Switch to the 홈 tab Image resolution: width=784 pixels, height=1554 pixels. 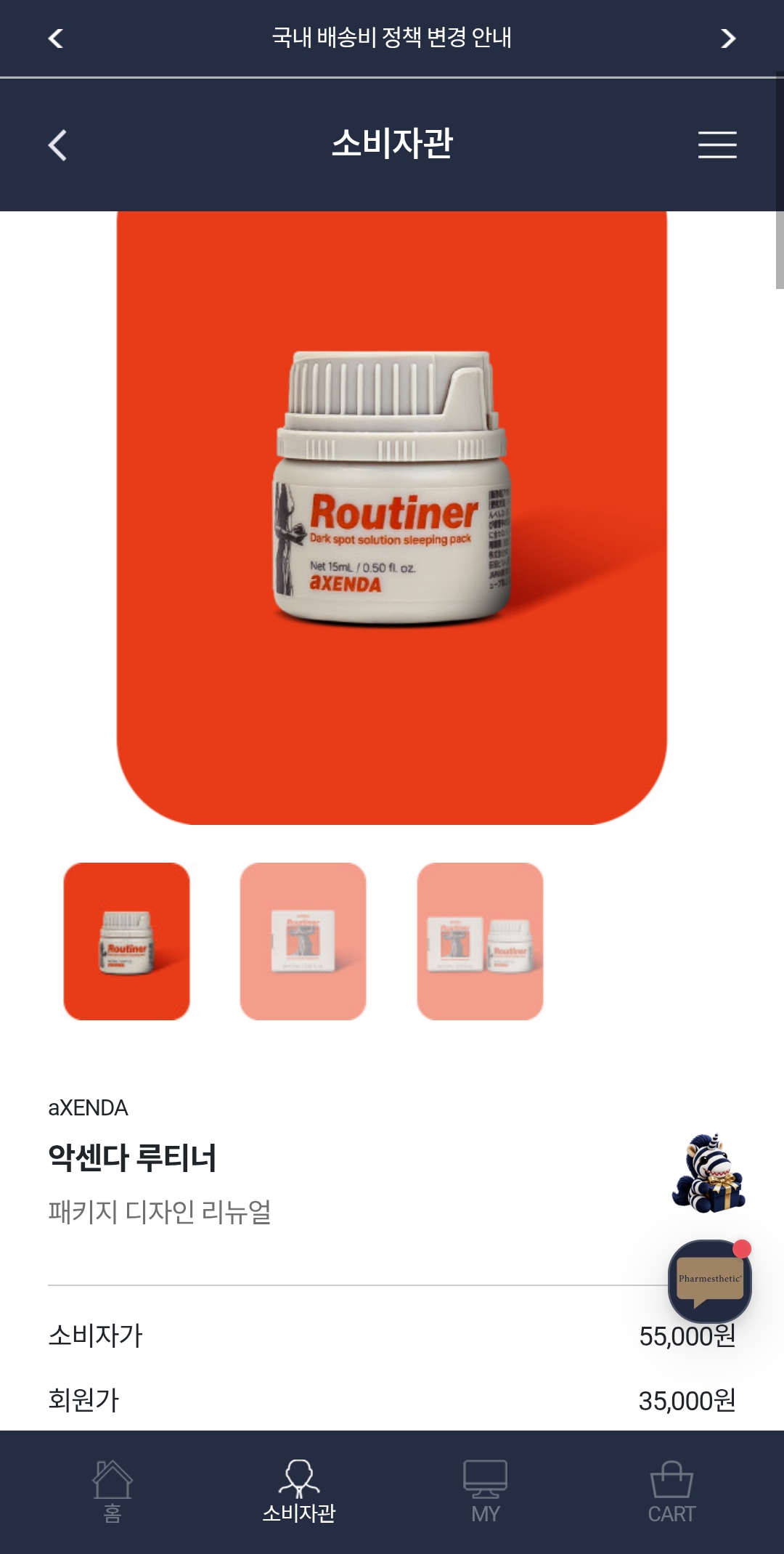coord(113,1492)
